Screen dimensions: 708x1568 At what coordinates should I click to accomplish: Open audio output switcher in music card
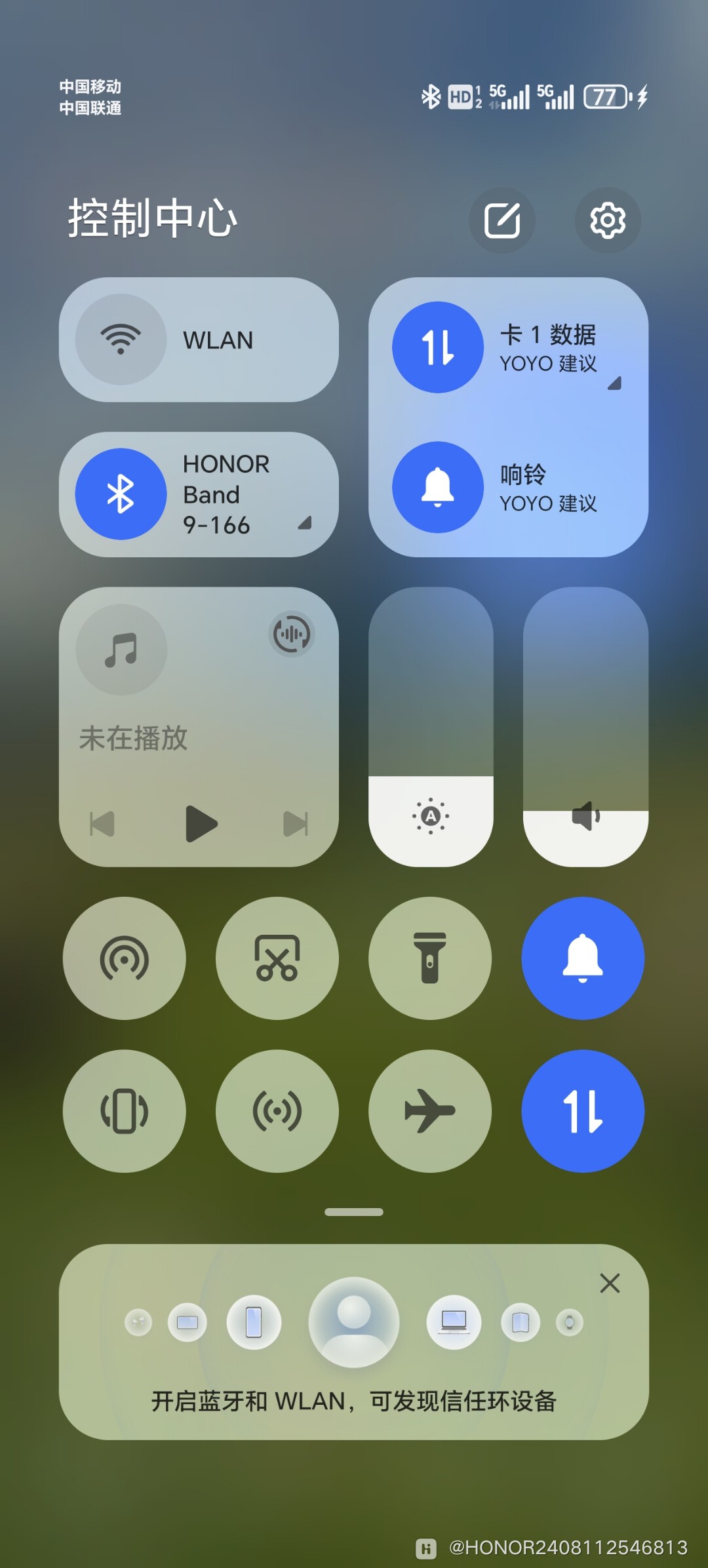(292, 634)
